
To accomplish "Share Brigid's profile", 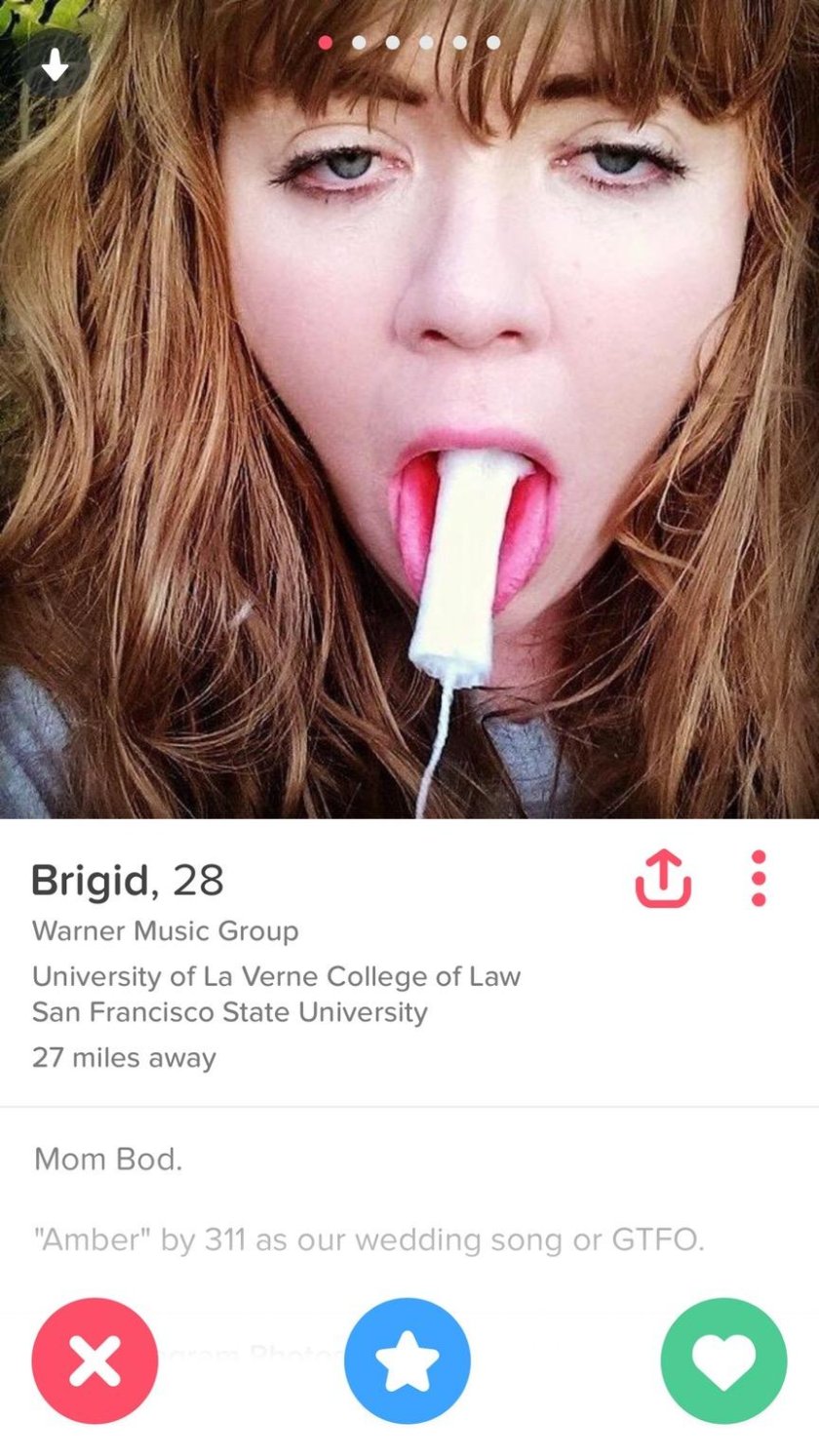I will pos(663,879).
